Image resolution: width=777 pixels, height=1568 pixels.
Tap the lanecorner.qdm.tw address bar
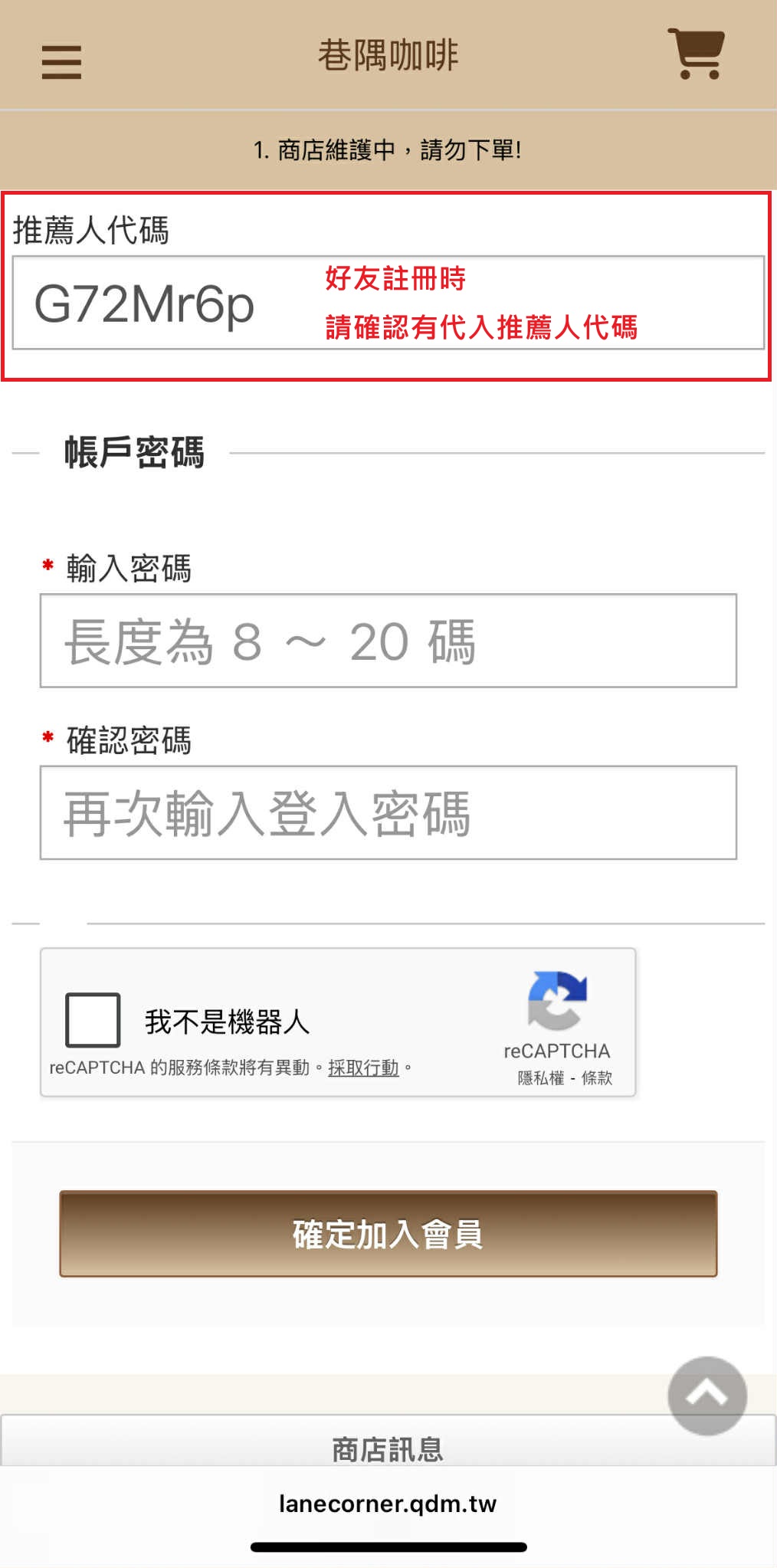click(388, 1503)
